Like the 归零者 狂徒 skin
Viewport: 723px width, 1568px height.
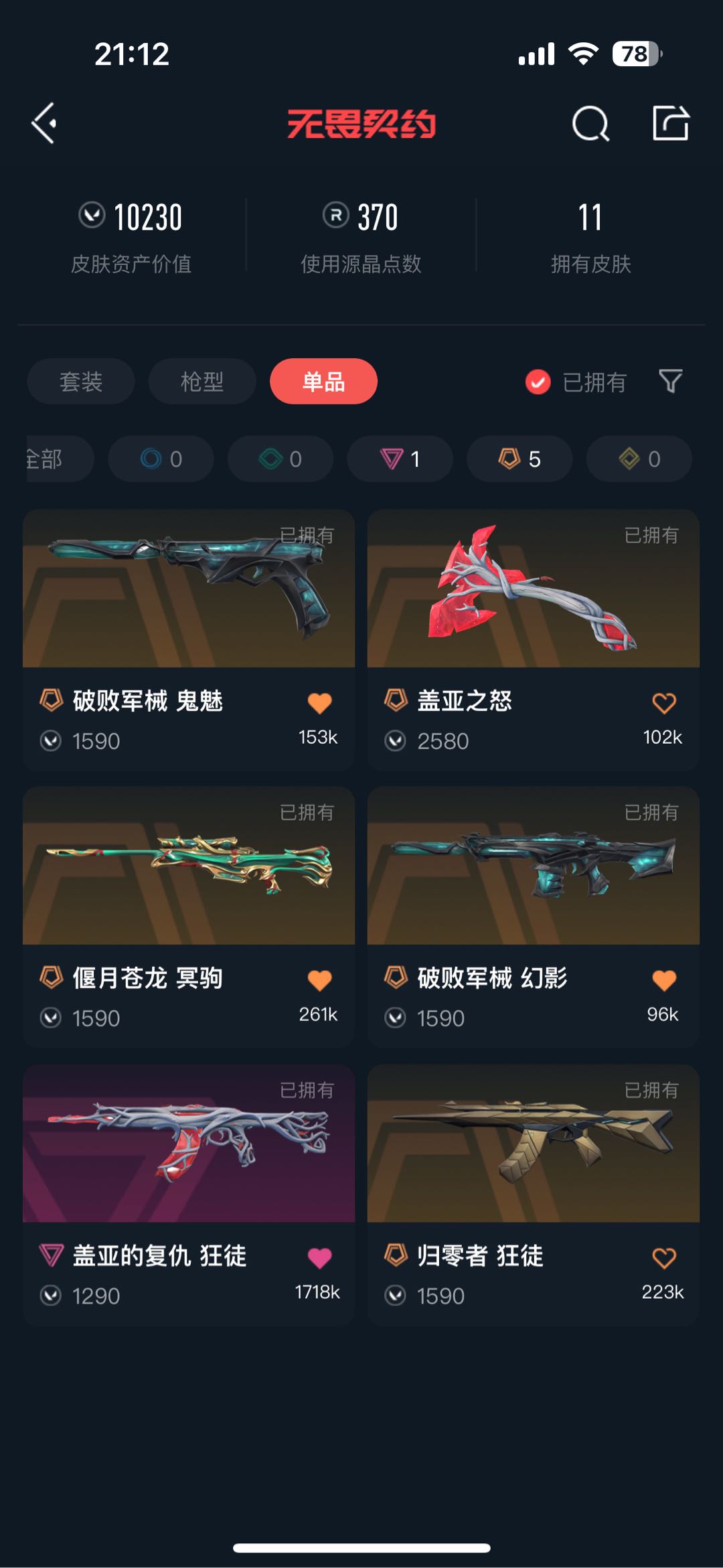tap(663, 1258)
